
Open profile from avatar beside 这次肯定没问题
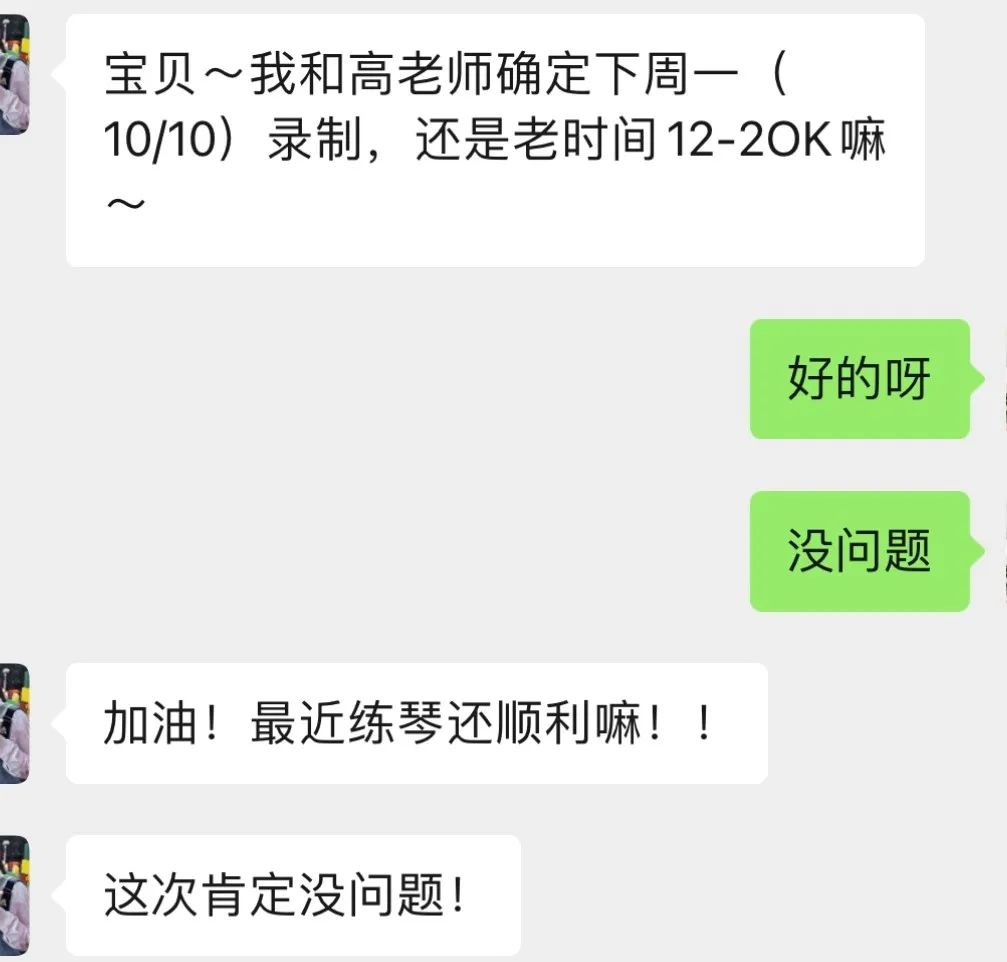point(13,895)
